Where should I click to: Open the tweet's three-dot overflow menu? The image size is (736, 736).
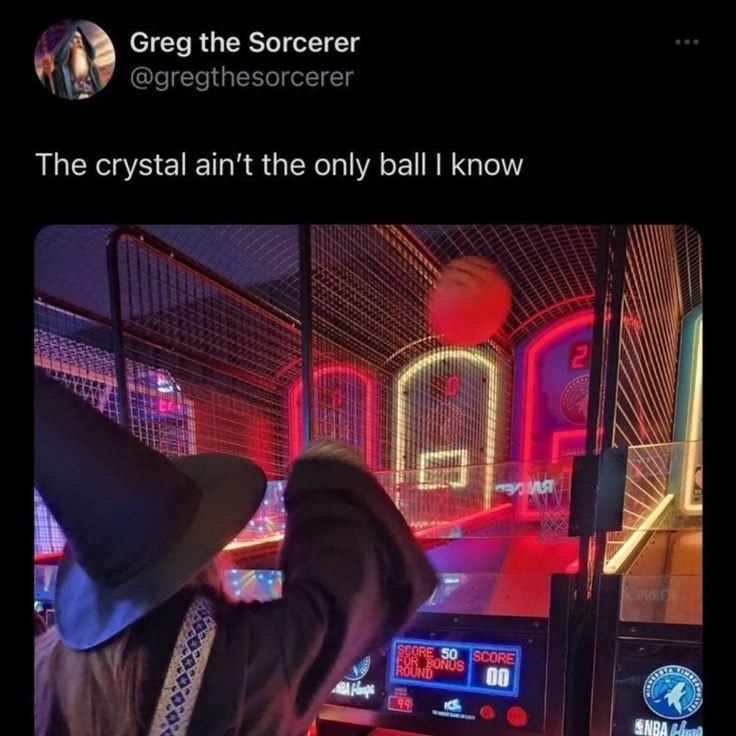(686, 44)
